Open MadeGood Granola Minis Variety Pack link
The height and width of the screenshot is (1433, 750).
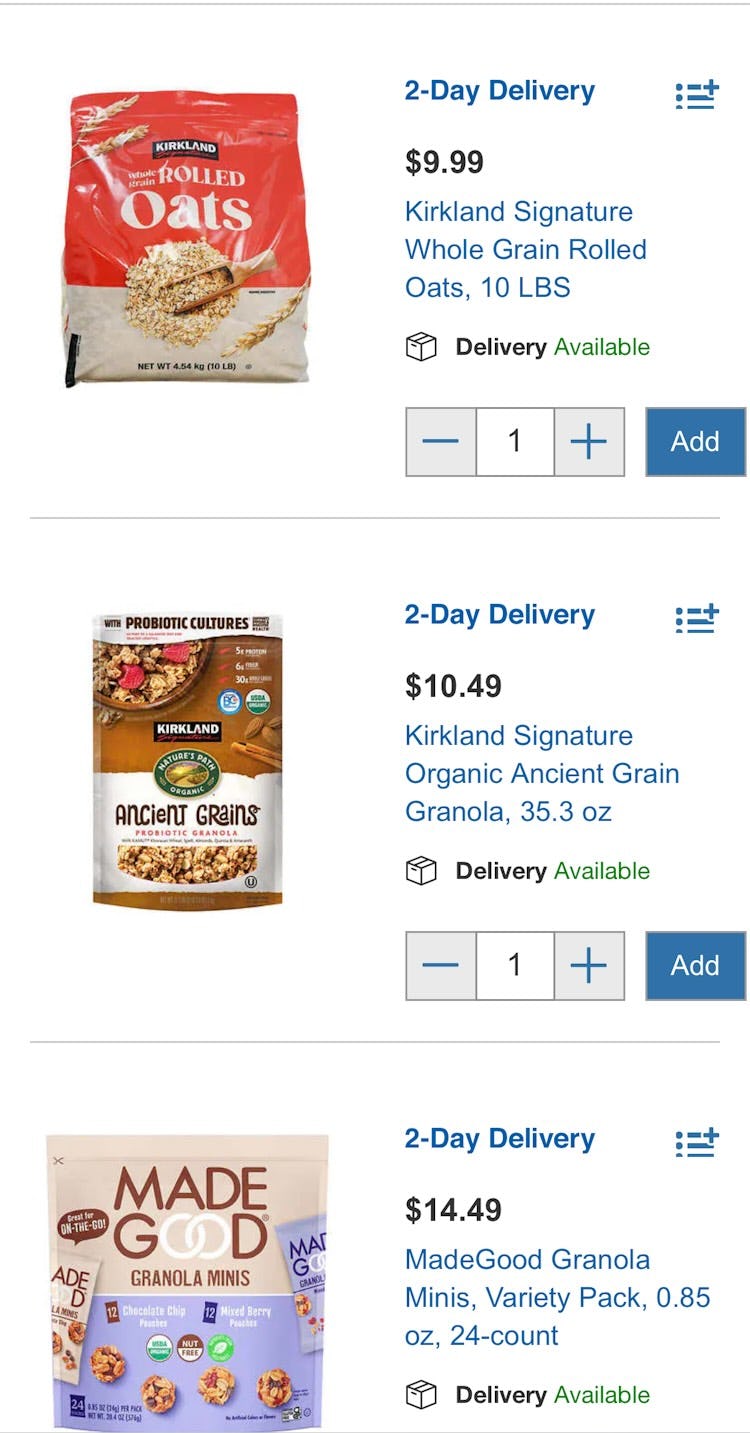pos(557,1298)
